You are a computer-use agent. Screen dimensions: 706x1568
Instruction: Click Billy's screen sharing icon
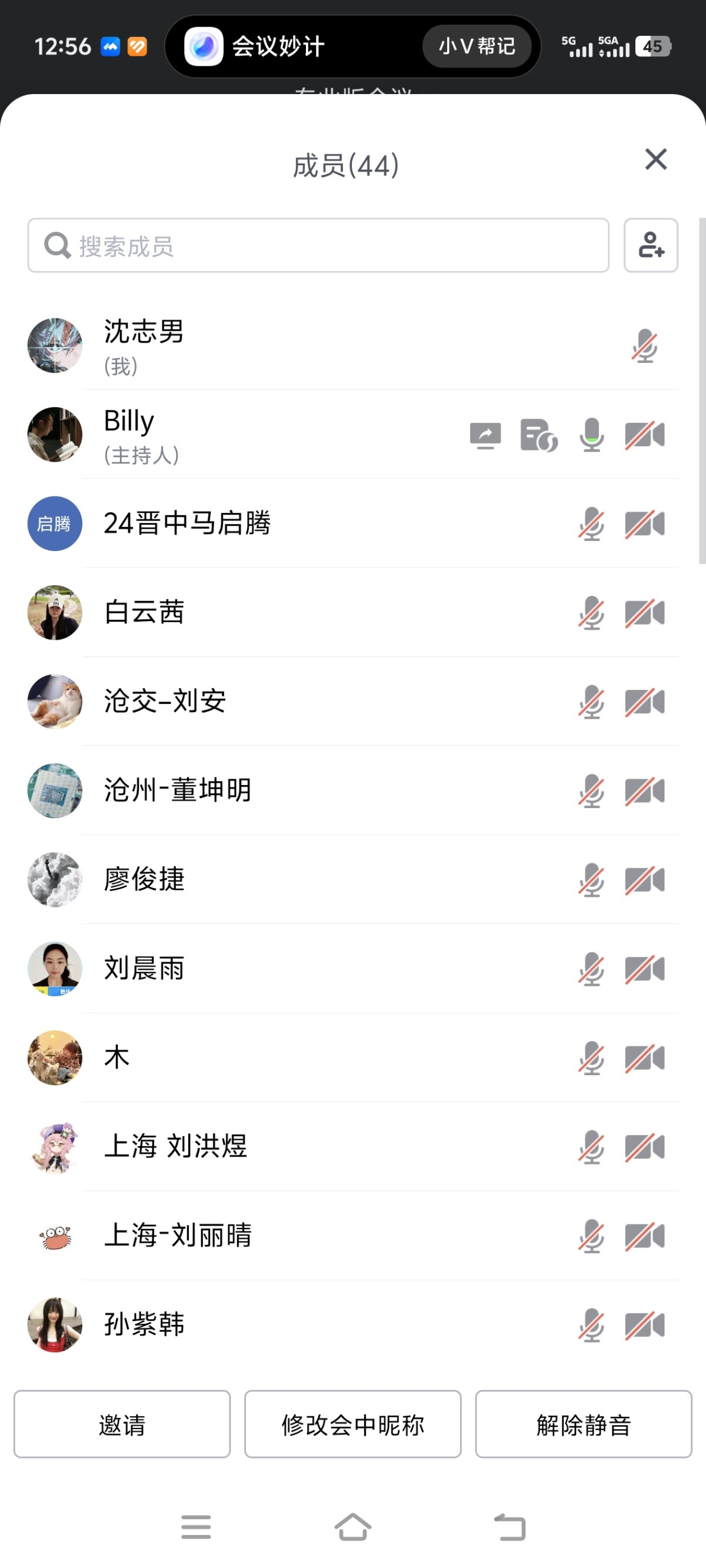click(484, 434)
